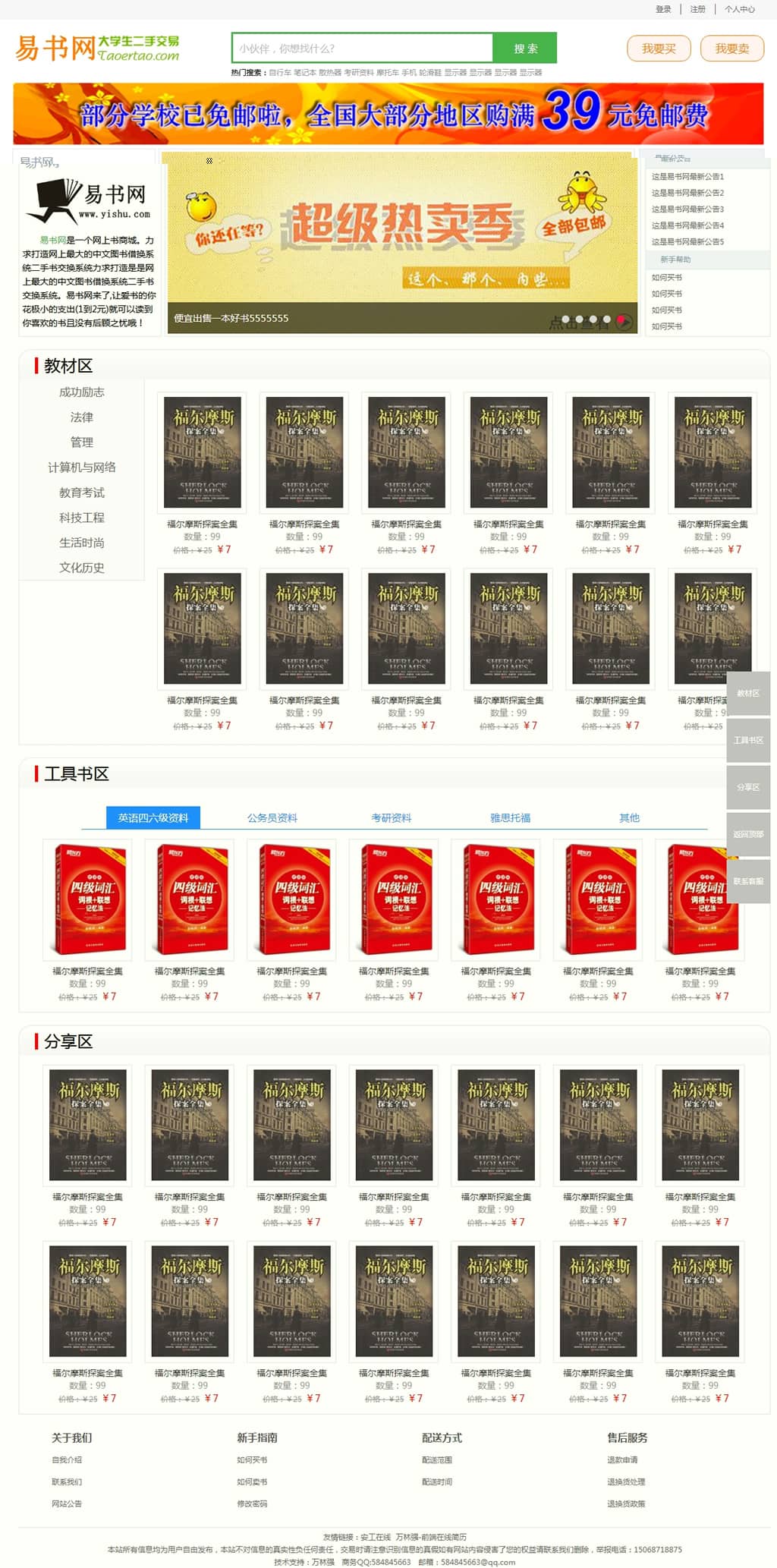The width and height of the screenshot is (777, 1568).
Task: Go to 个人中心
Action: (x=739, y=9)
